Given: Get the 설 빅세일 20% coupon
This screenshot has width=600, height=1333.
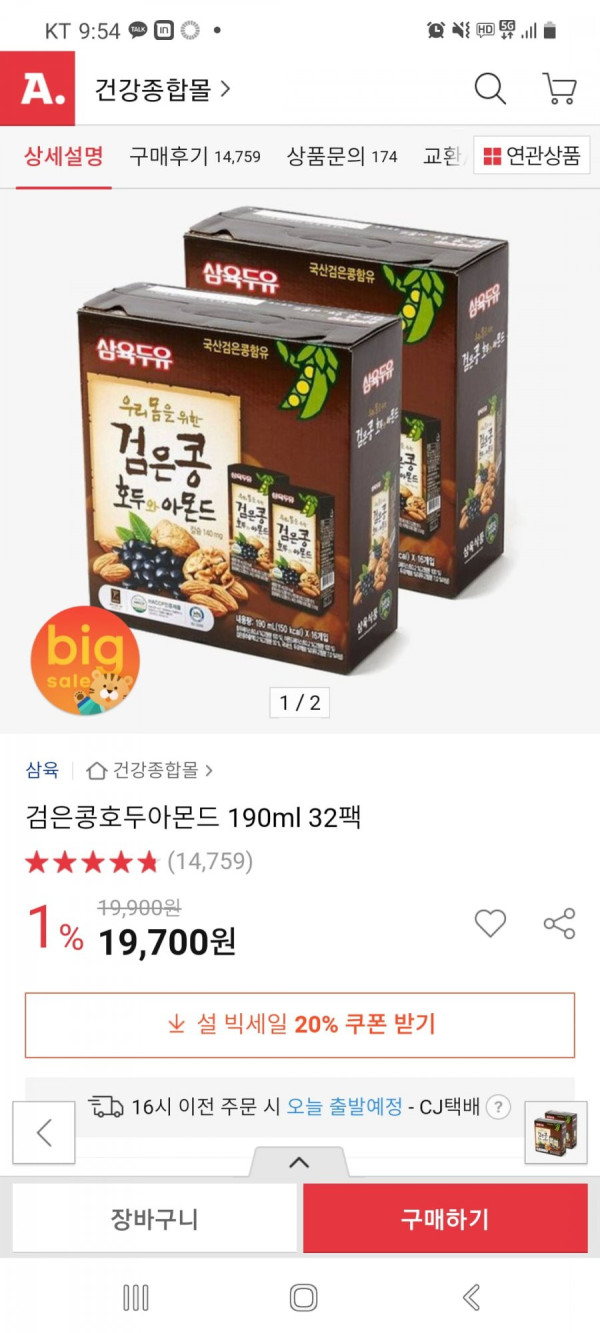Looking at the screenshot, I should 300,1025.
